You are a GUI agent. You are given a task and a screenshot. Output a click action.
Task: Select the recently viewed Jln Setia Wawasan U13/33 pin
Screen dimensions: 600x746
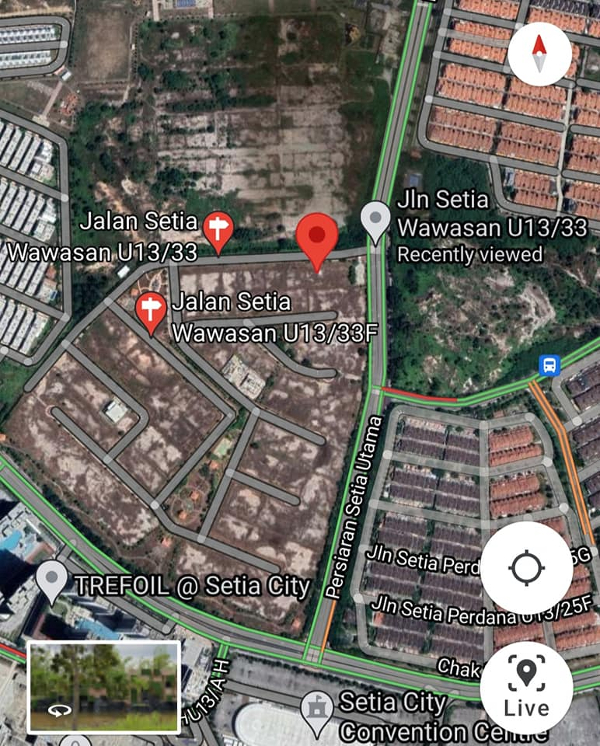[x=375, y=221]
